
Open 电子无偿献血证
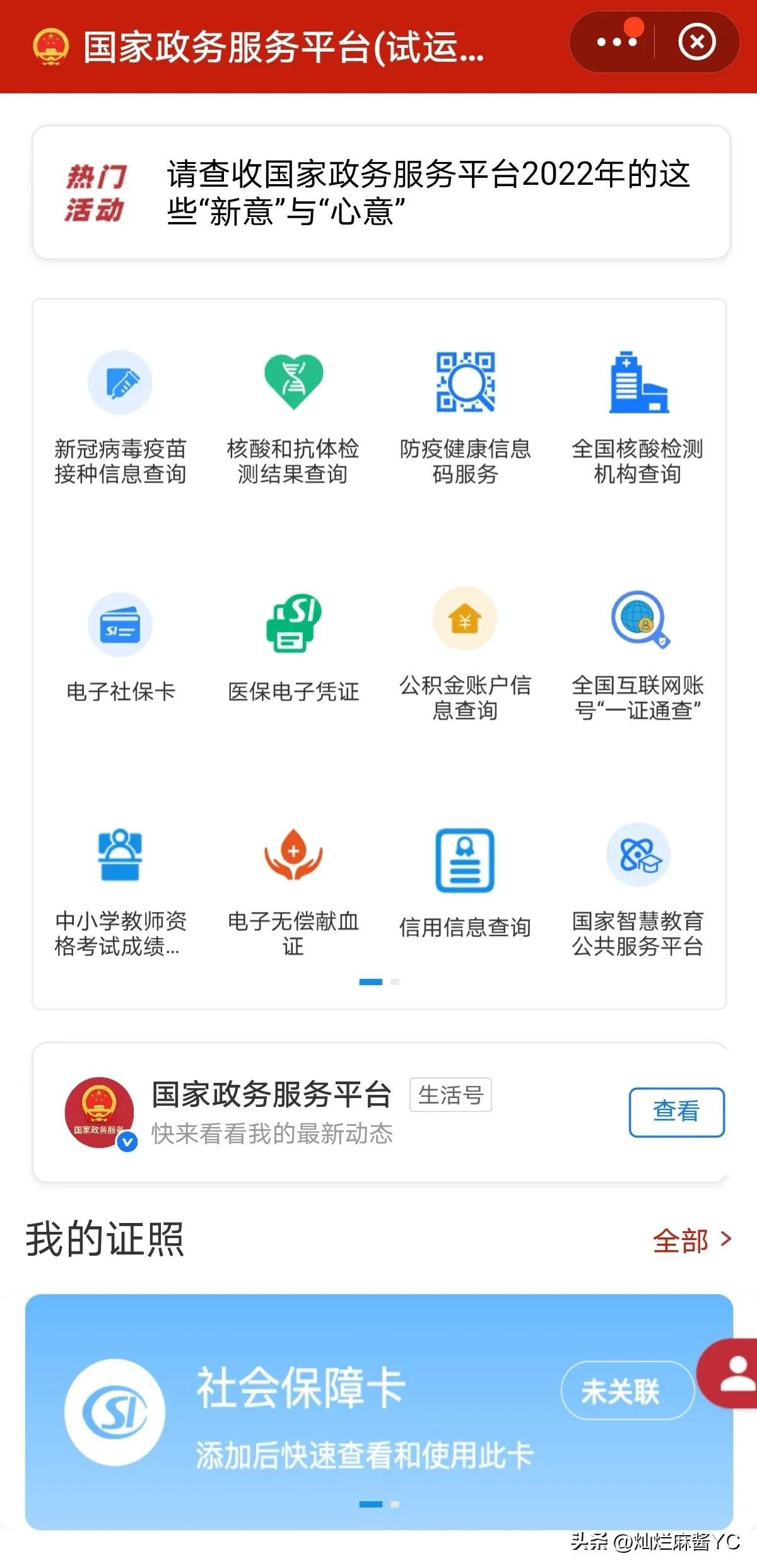tap(293, 890)
